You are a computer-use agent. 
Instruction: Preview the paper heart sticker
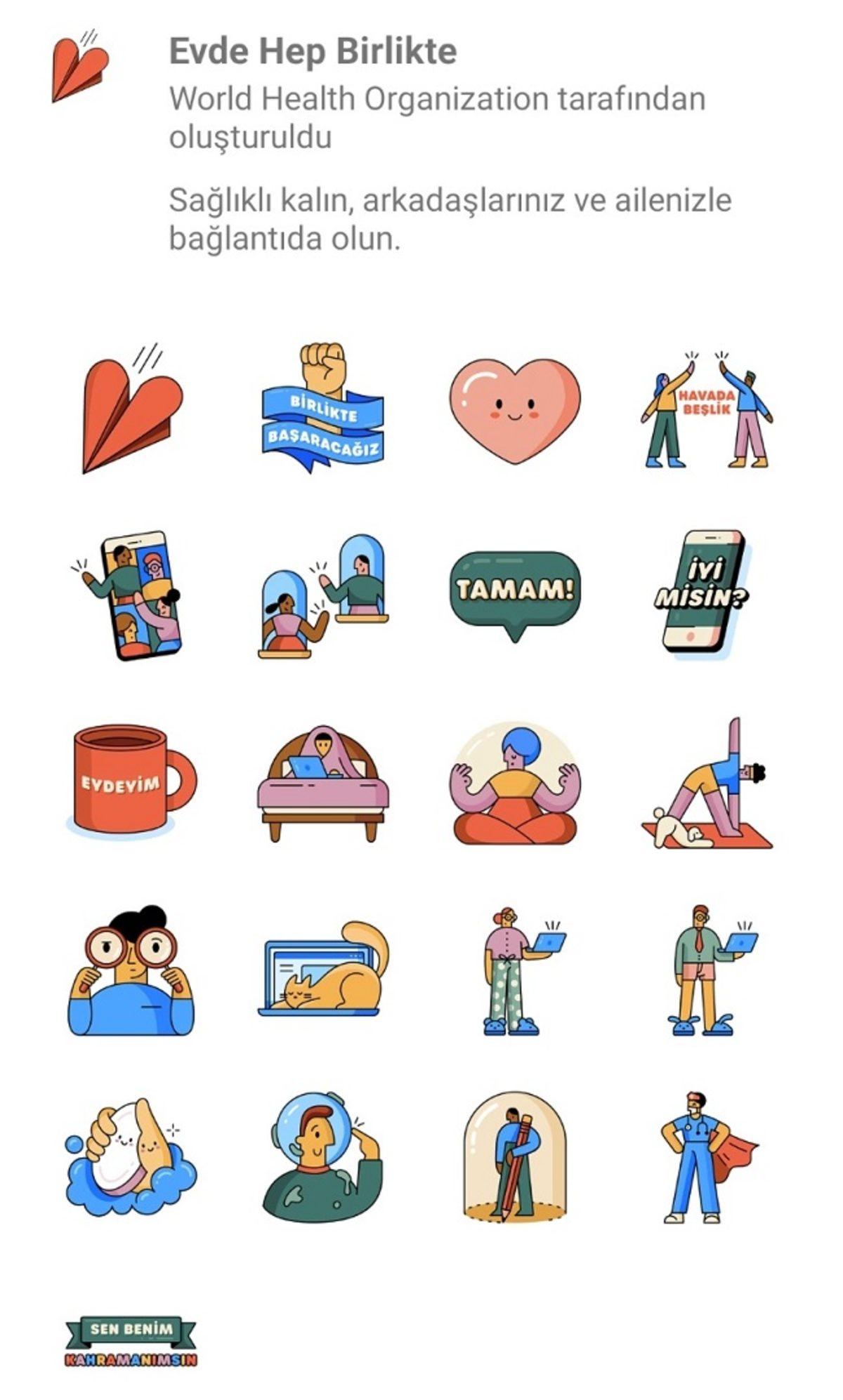[132, 410]
